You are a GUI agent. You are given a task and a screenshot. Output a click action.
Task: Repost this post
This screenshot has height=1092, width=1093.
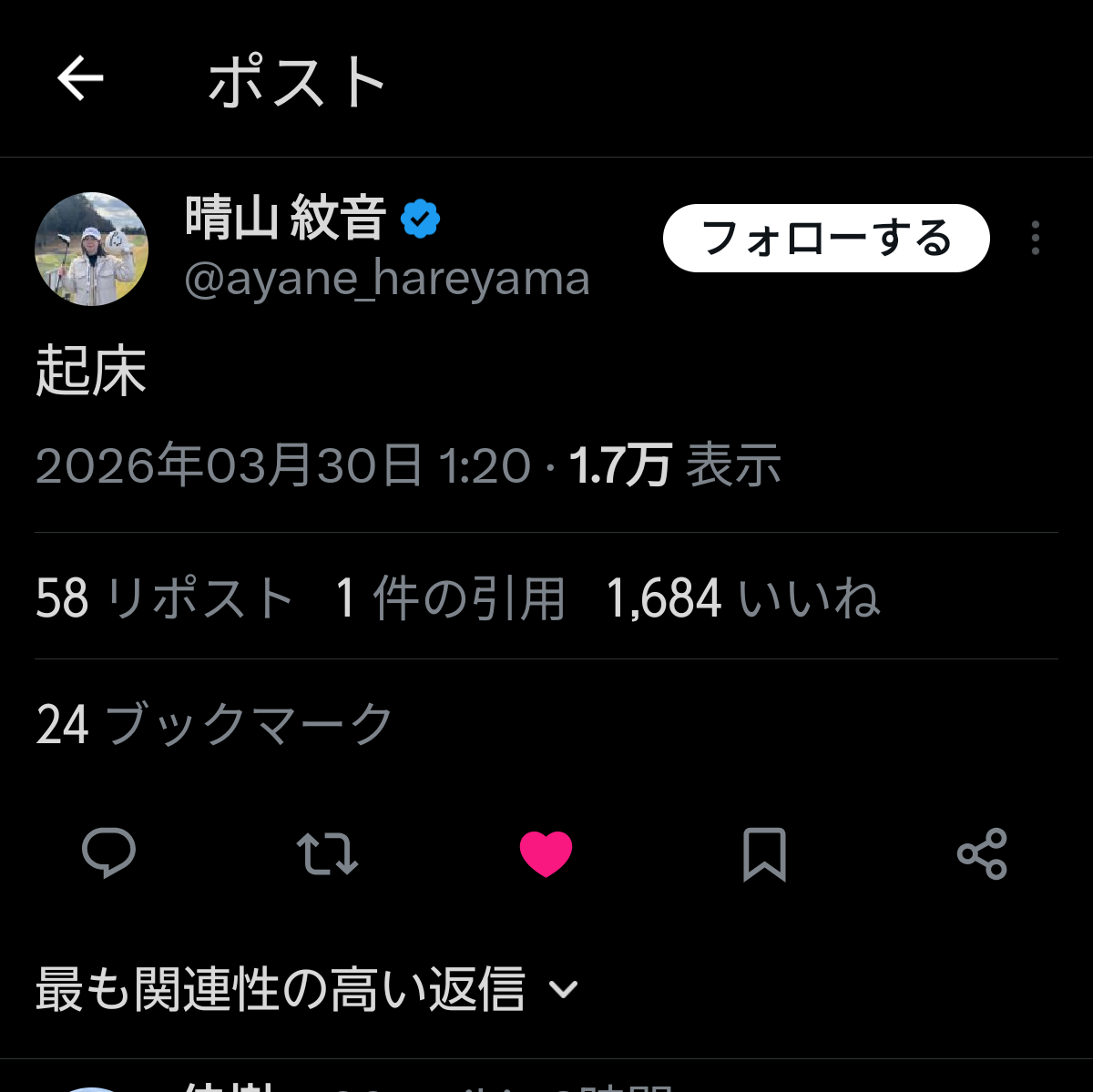327,853
